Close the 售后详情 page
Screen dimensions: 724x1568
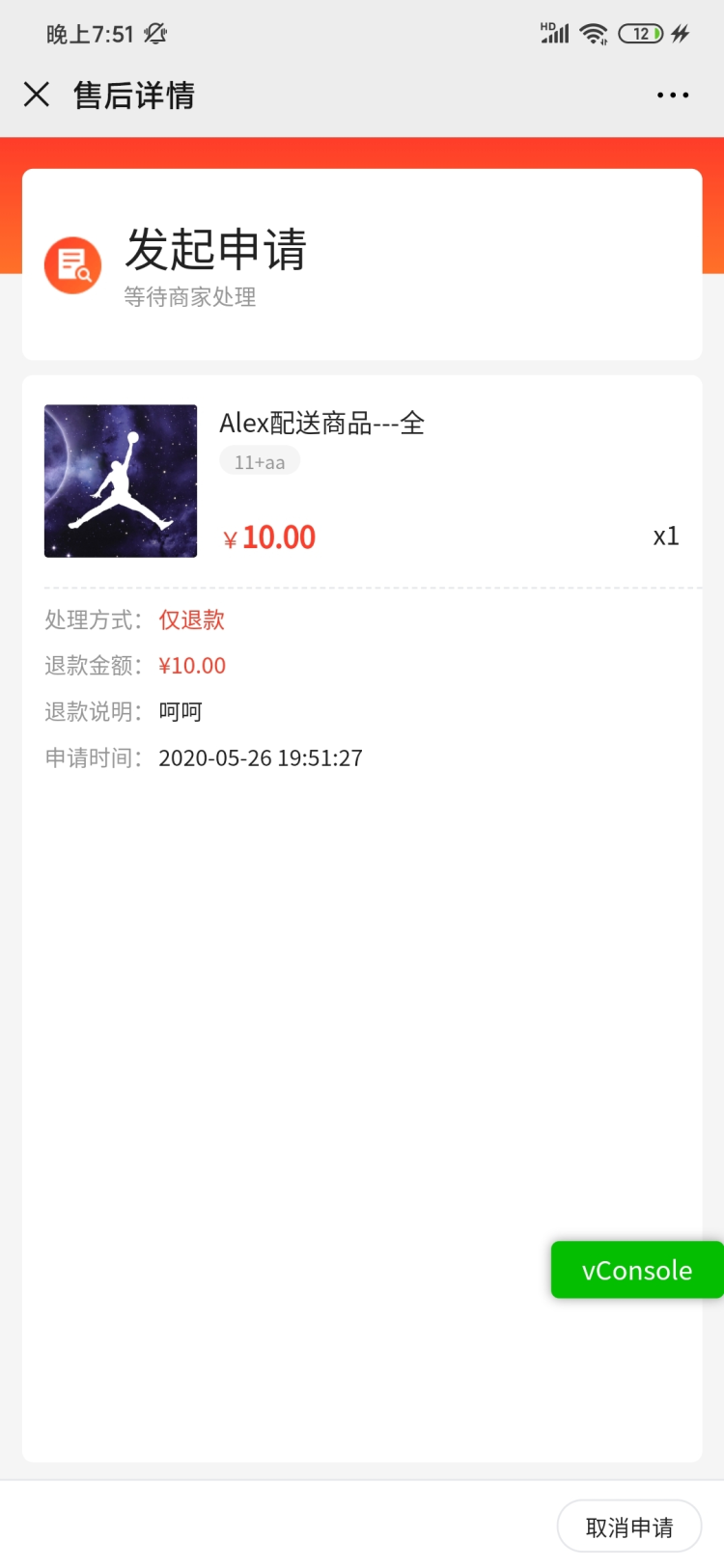[x=36, y=94]
